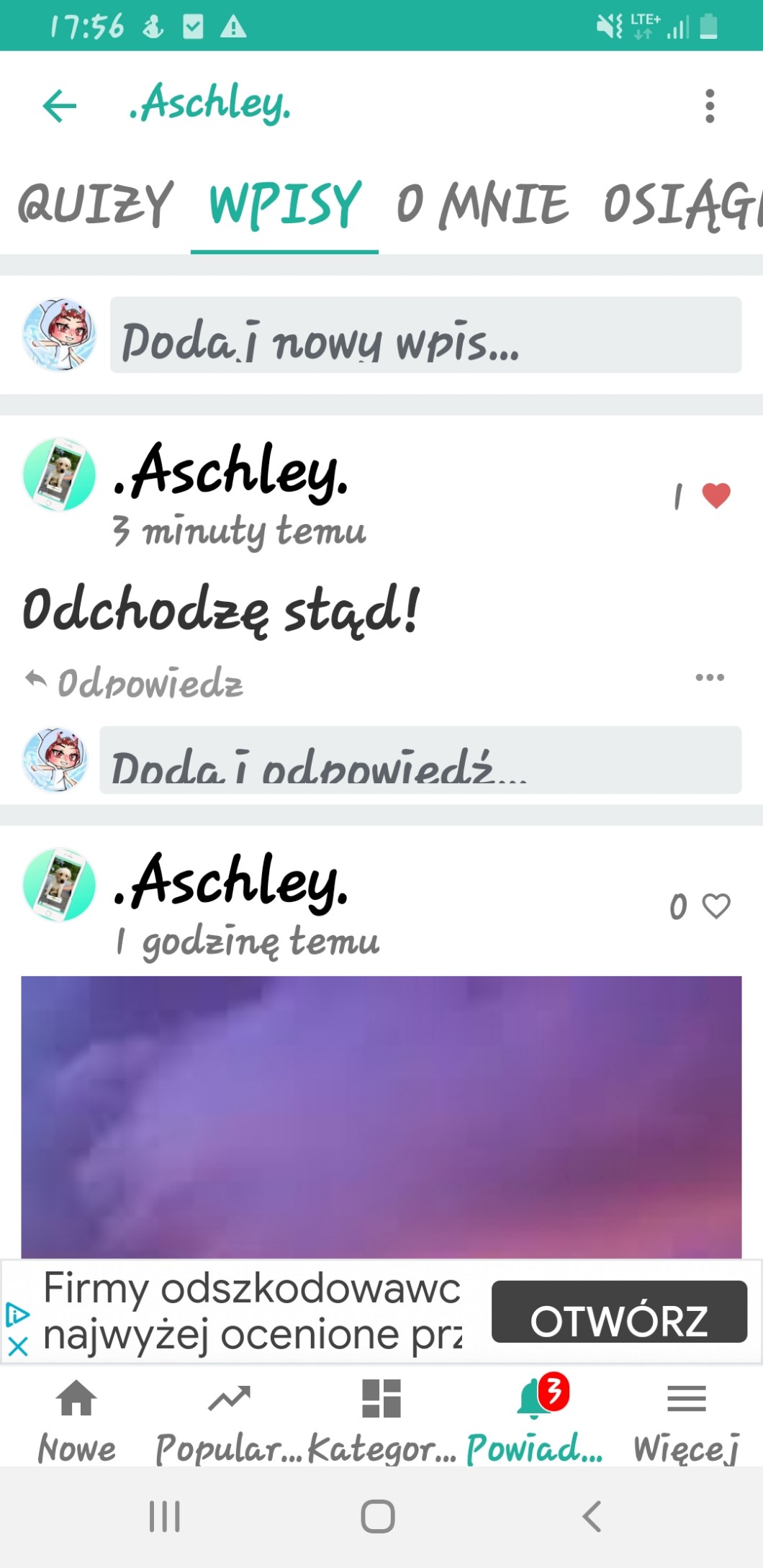Tap the 'Dodaj nowy wpis...' field
The image size is (763, 1568).
pyautogui.click(x=425, y=335)
